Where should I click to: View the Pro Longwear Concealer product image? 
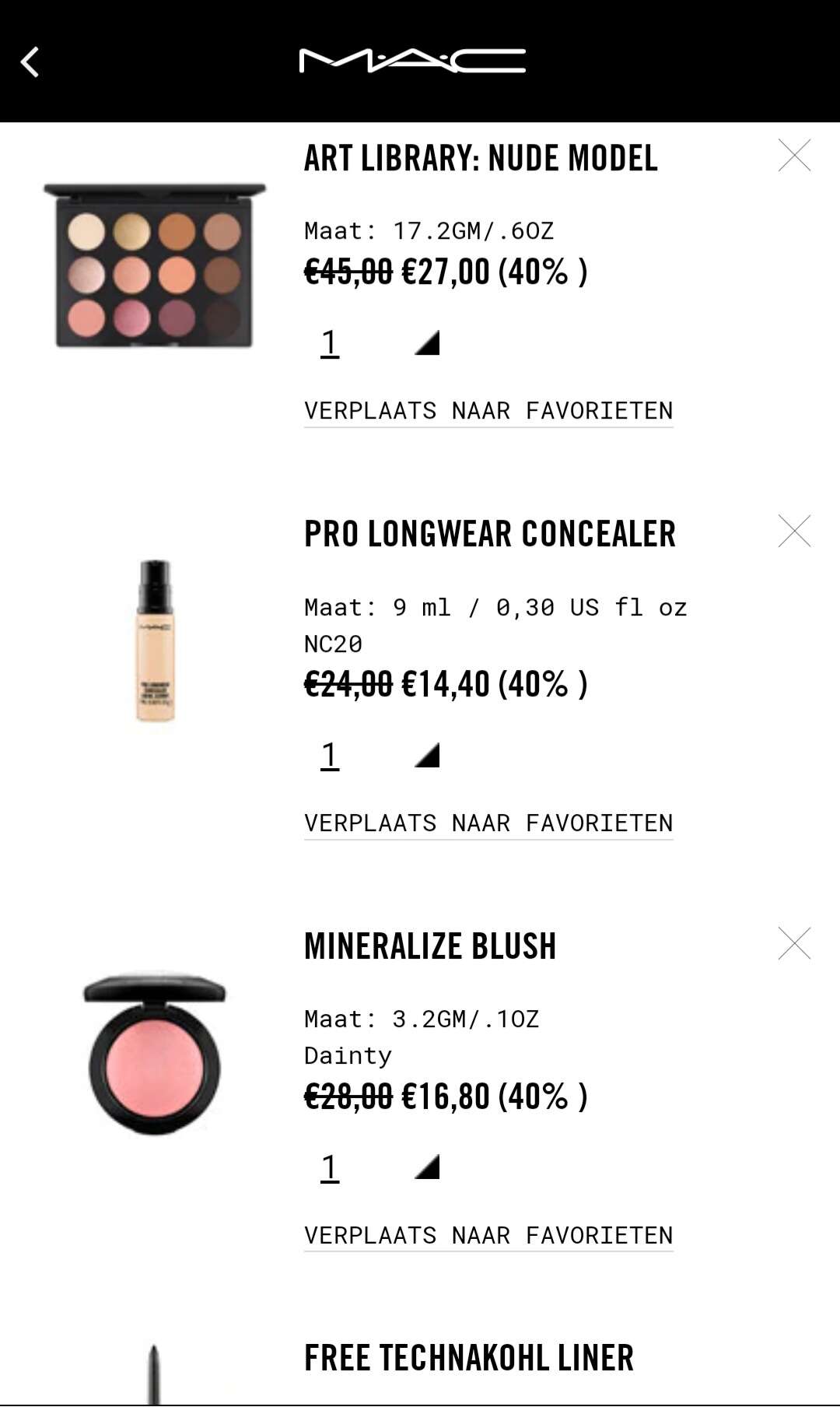155,640
